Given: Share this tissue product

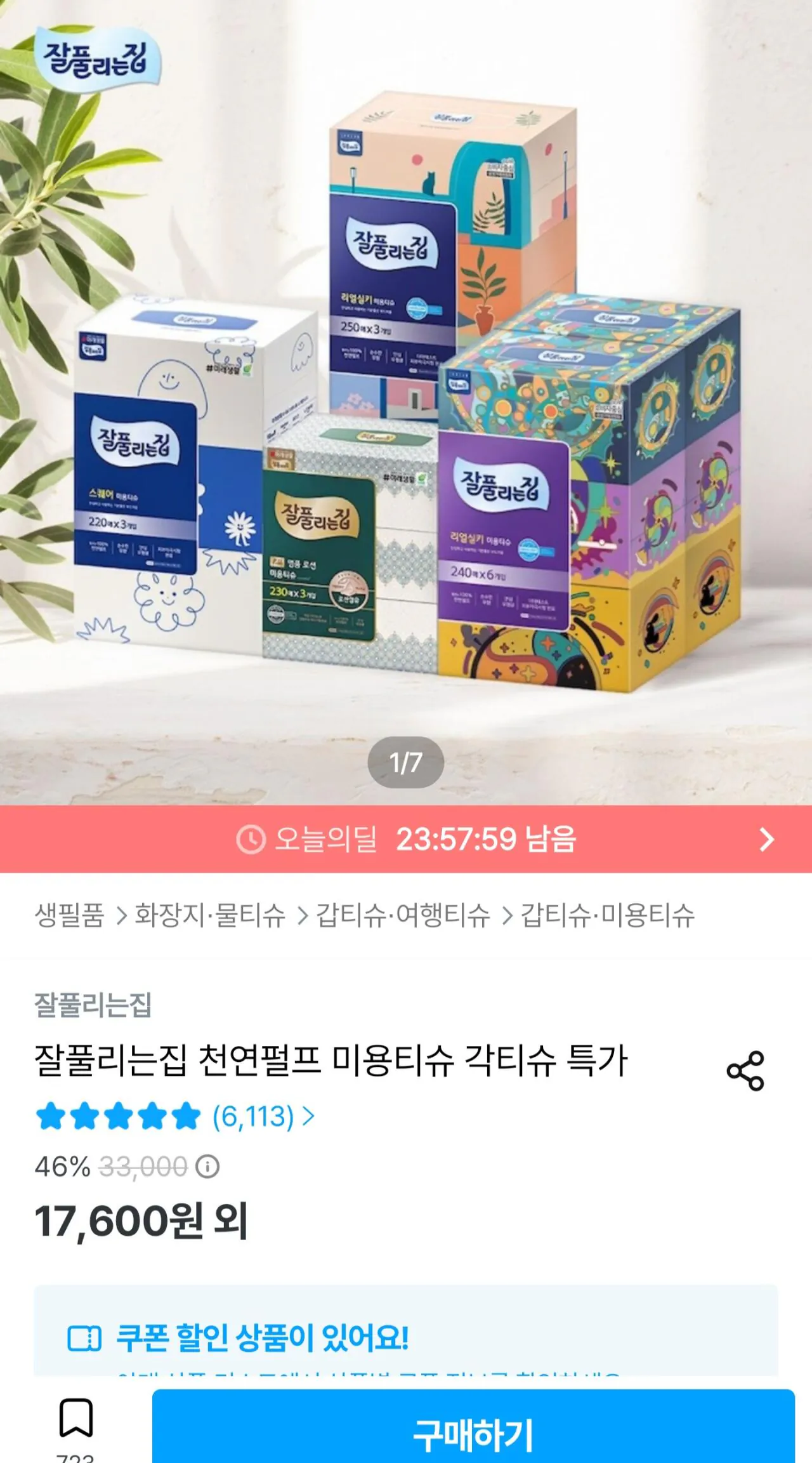Looking at the screenshot, I should click(745, 1070).
